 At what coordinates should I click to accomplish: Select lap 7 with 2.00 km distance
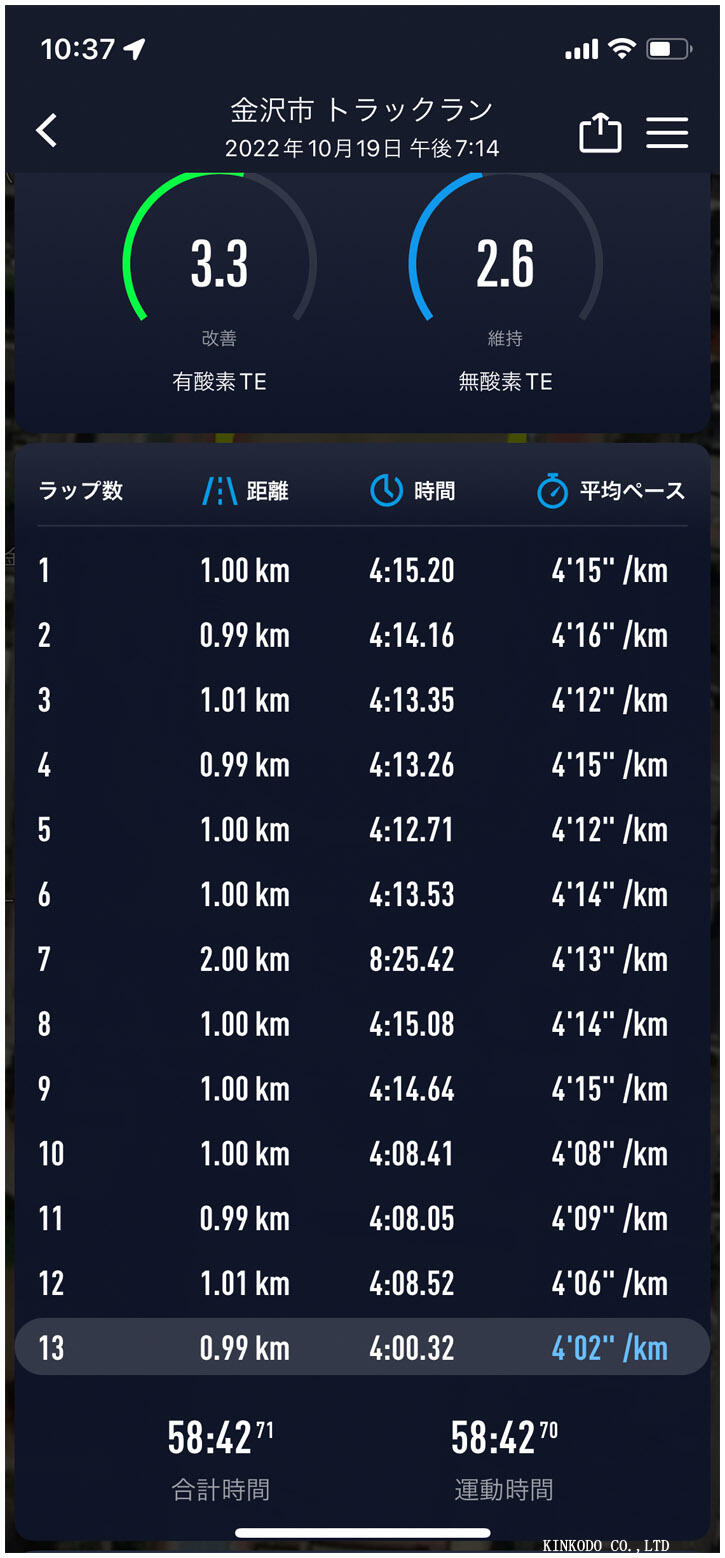click(x=362, y=959)
